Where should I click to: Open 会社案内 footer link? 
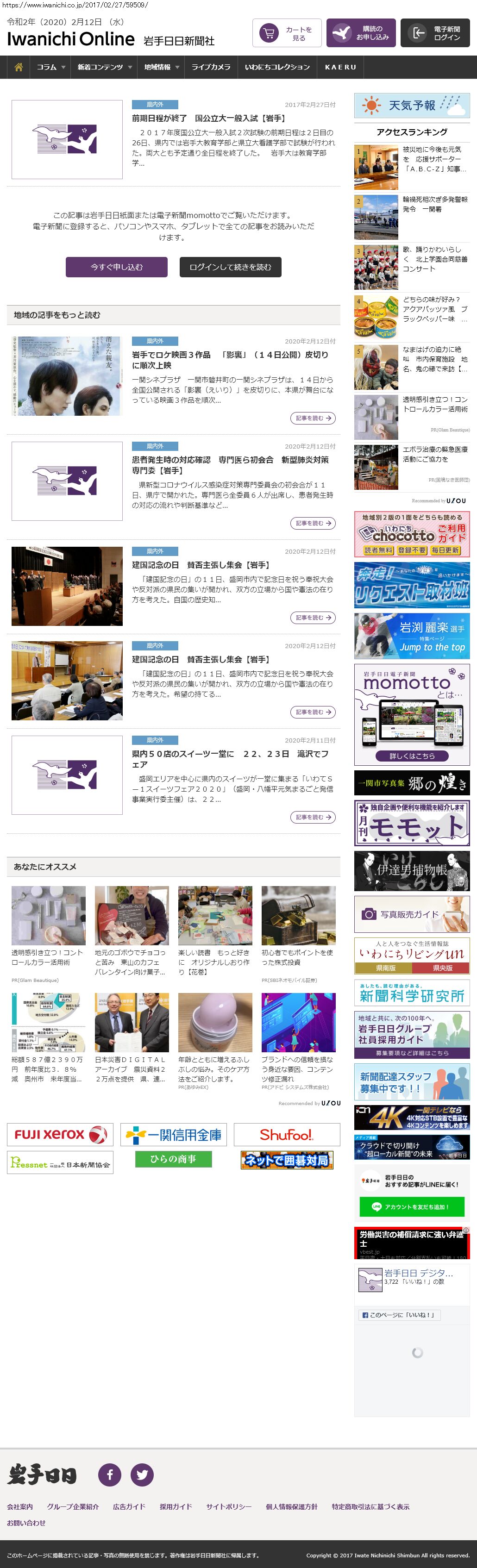click(x=20, y=1506)
